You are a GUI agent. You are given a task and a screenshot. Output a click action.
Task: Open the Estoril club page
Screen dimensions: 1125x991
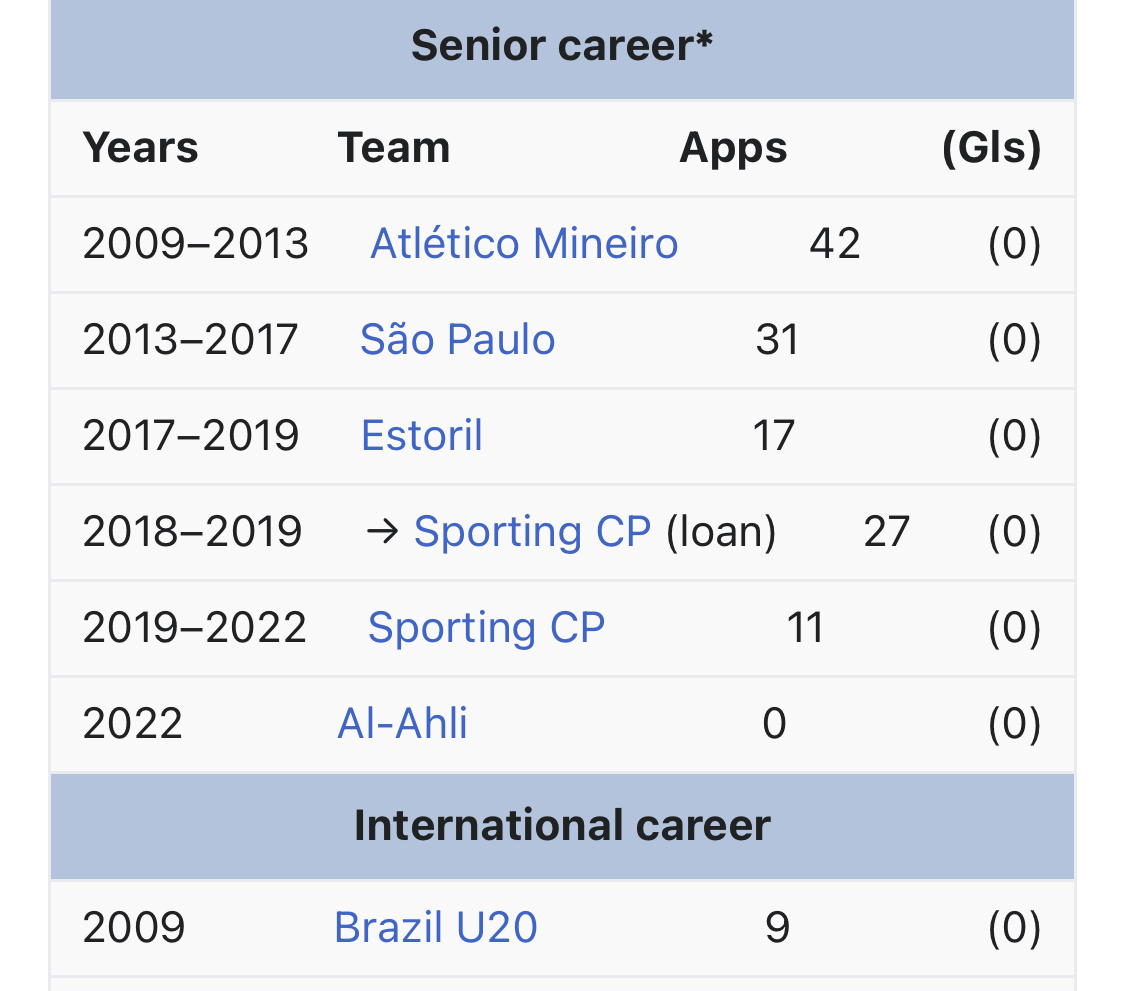[x=421, y=436]
